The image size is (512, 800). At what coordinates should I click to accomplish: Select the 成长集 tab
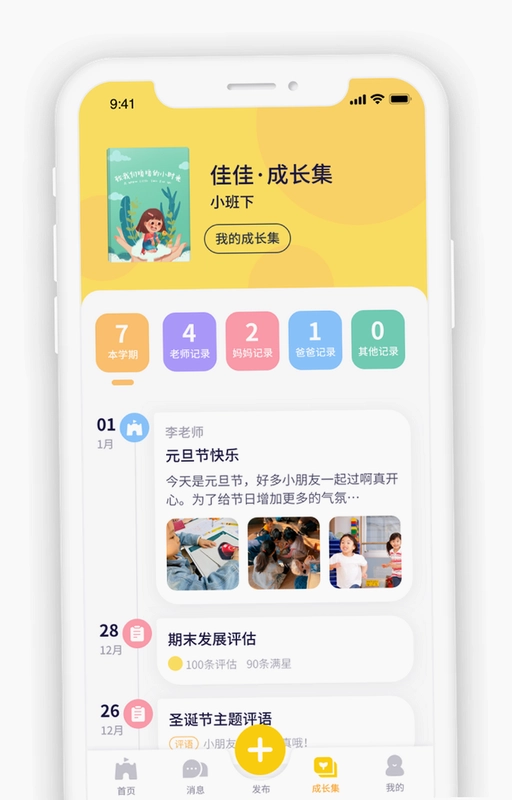[325, 775]
